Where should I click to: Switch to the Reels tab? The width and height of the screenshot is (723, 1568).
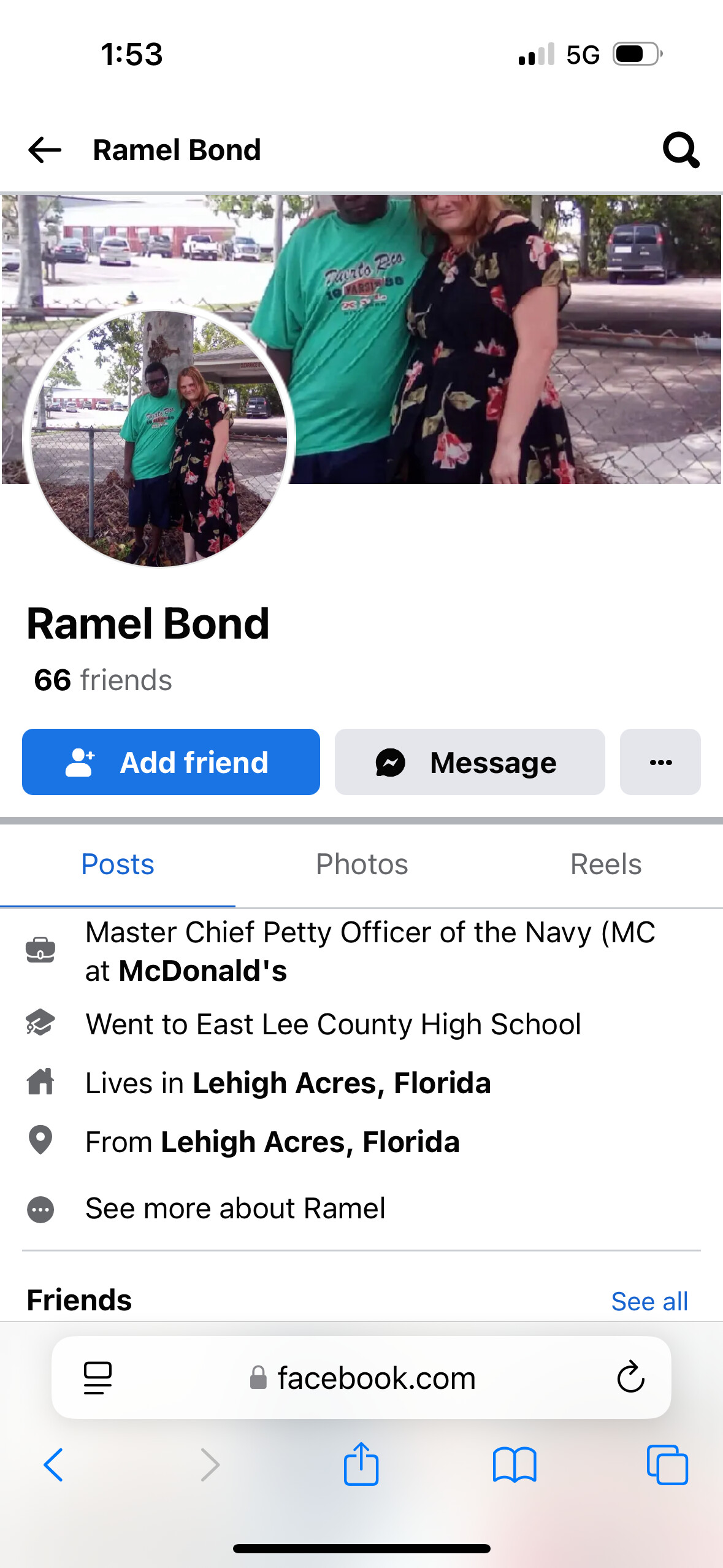pos(606,864)
